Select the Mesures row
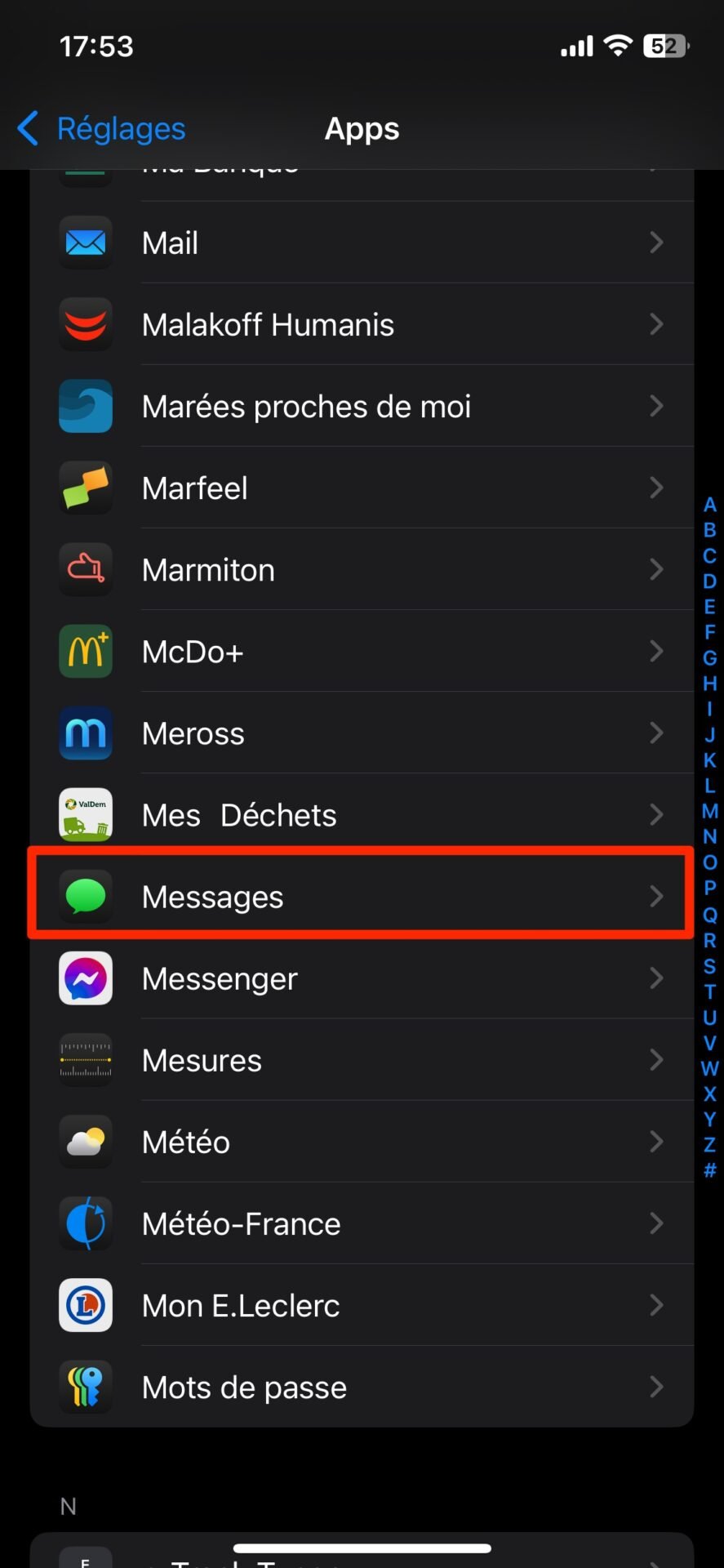 [x=362, y=1059]
